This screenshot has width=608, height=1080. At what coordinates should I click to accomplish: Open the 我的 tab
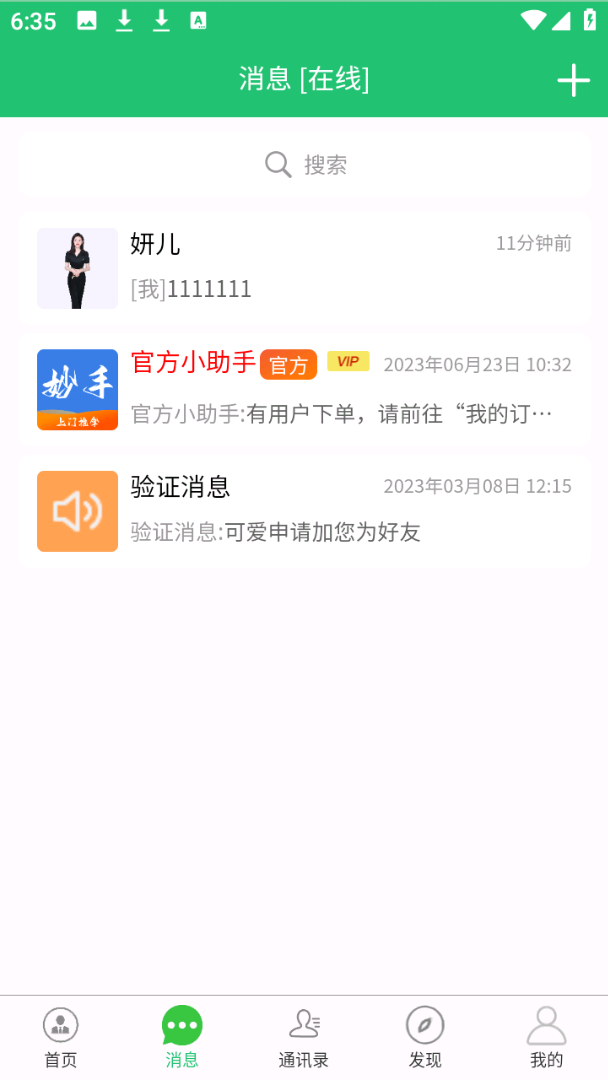pyautogui.click(x=546, y=1038)
